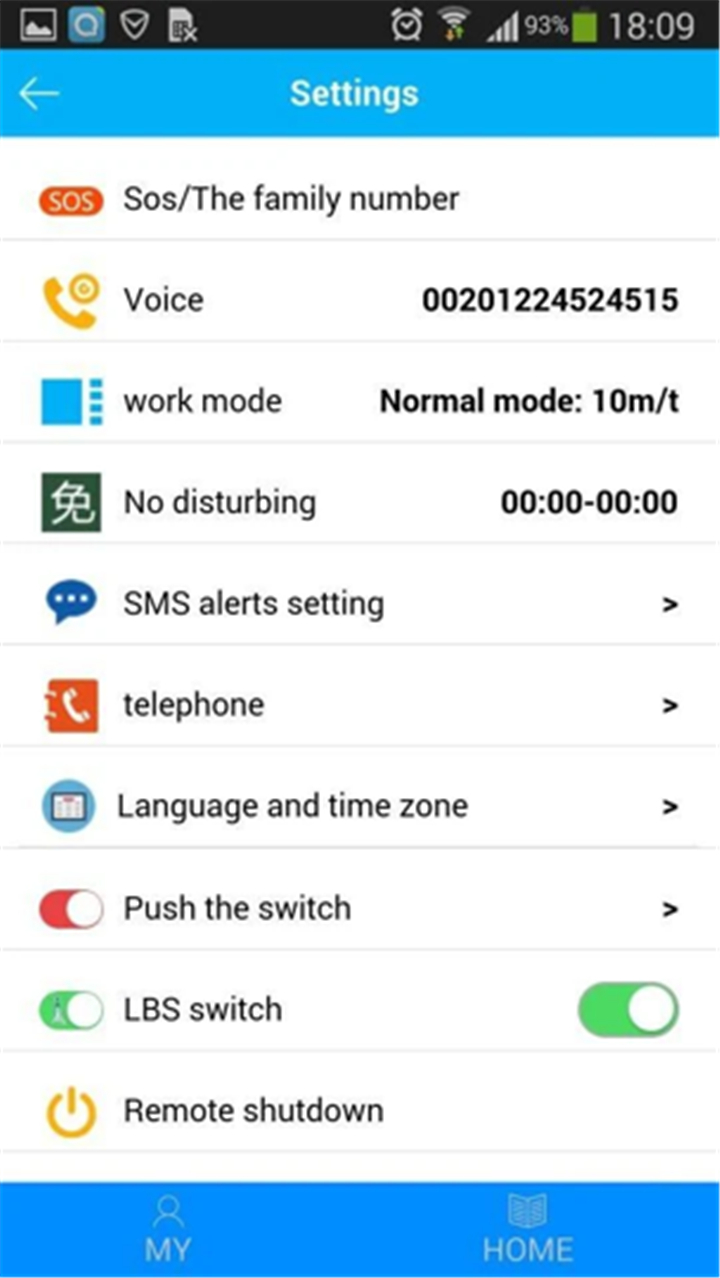Switch to the HOME tab
This screenshot has width=720, height=1278.
pos(528,1230)
